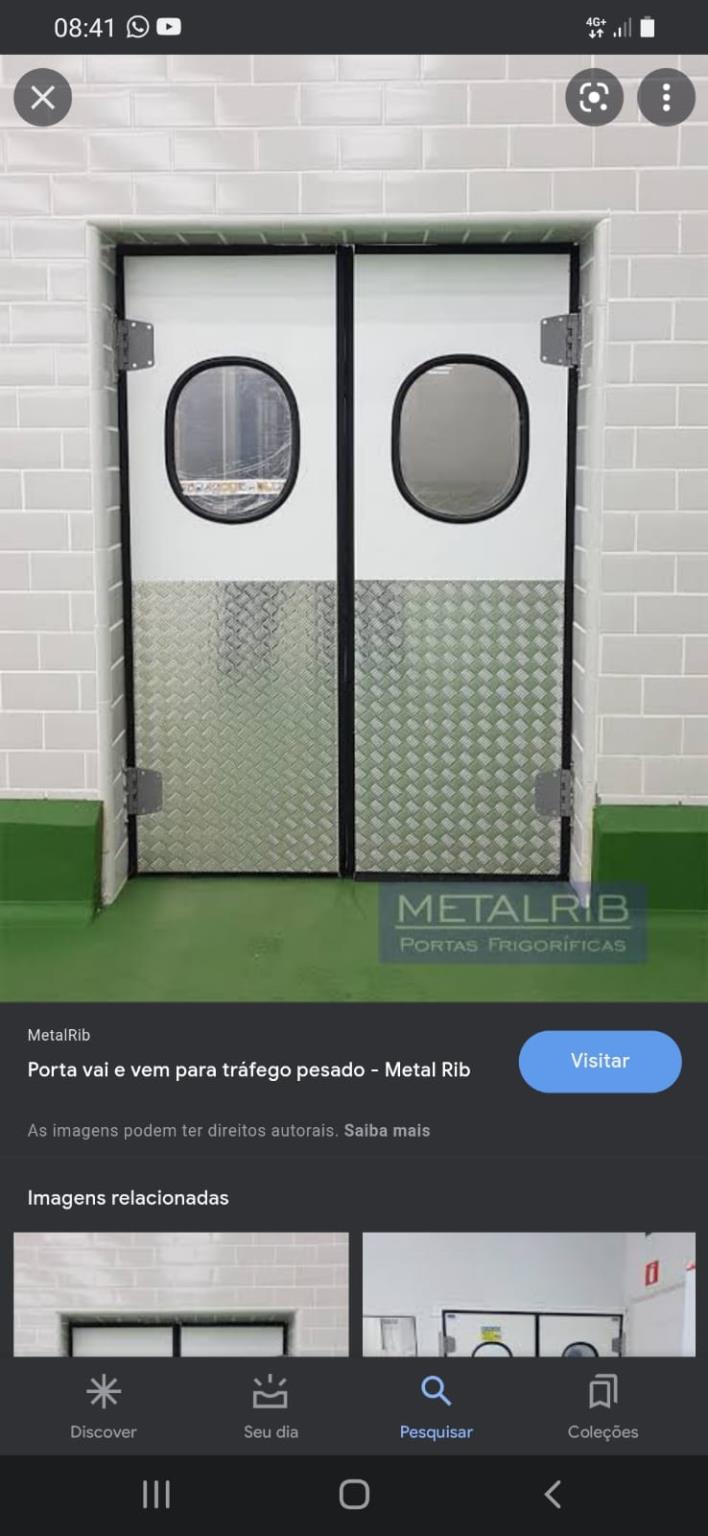
Task: Tap the Visitar button
Action: [x=600, y=1061]
